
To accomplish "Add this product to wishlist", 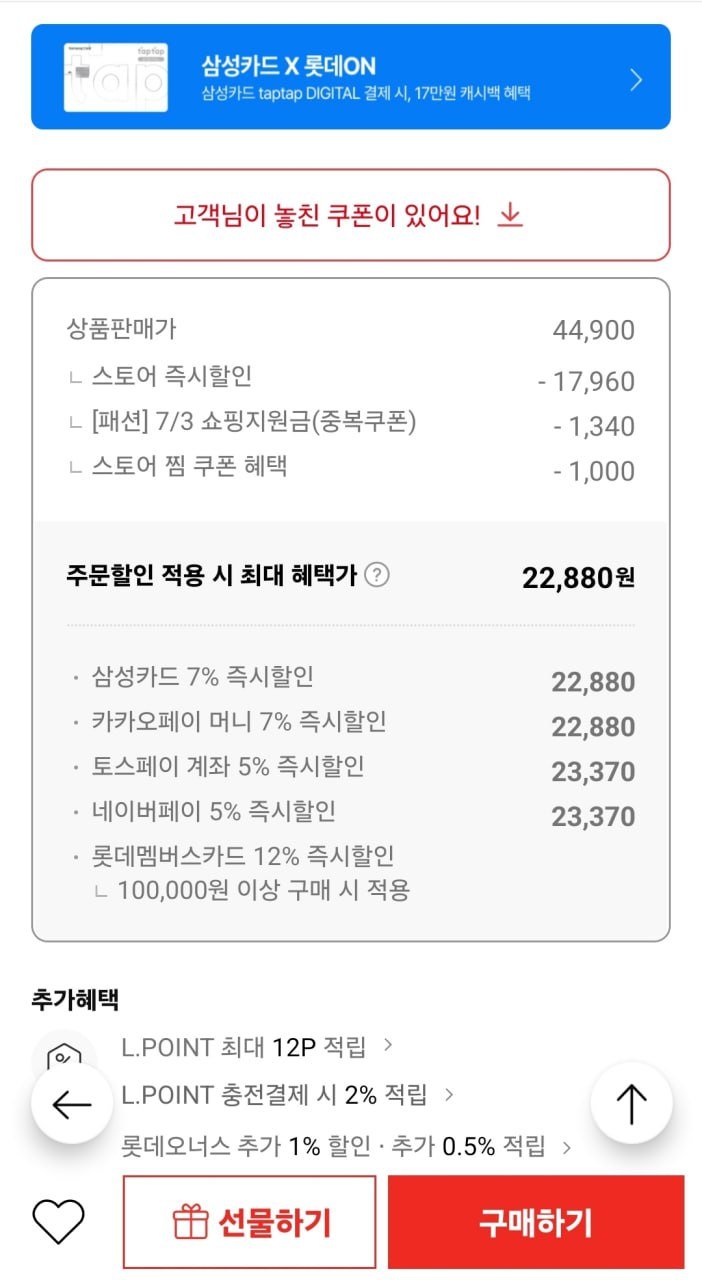I will click(x=59, y=1222).
